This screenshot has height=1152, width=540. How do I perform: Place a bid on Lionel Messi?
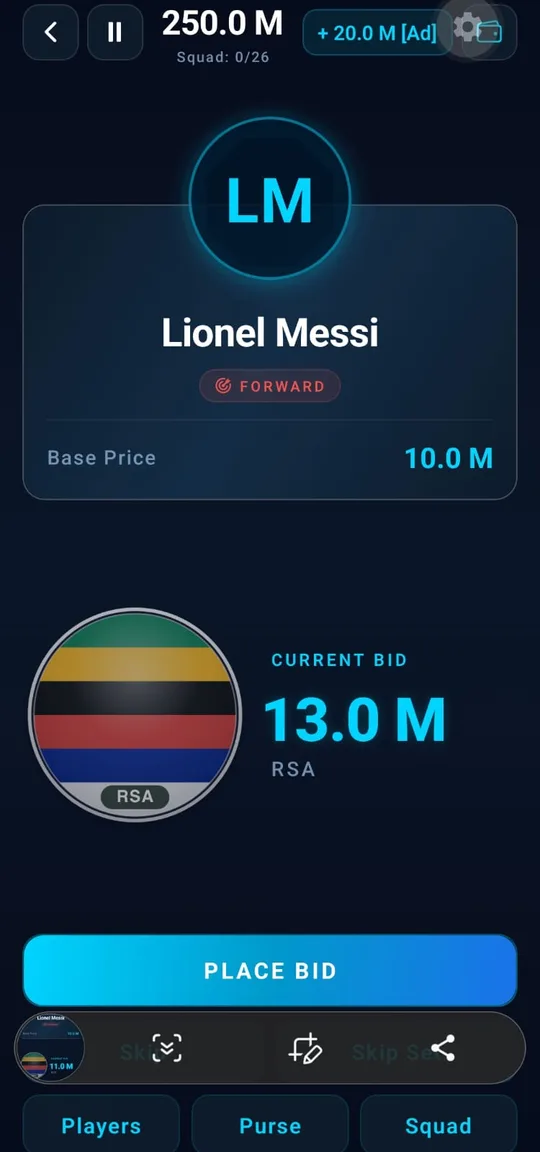pyautogui.click(x=270, y=971)
